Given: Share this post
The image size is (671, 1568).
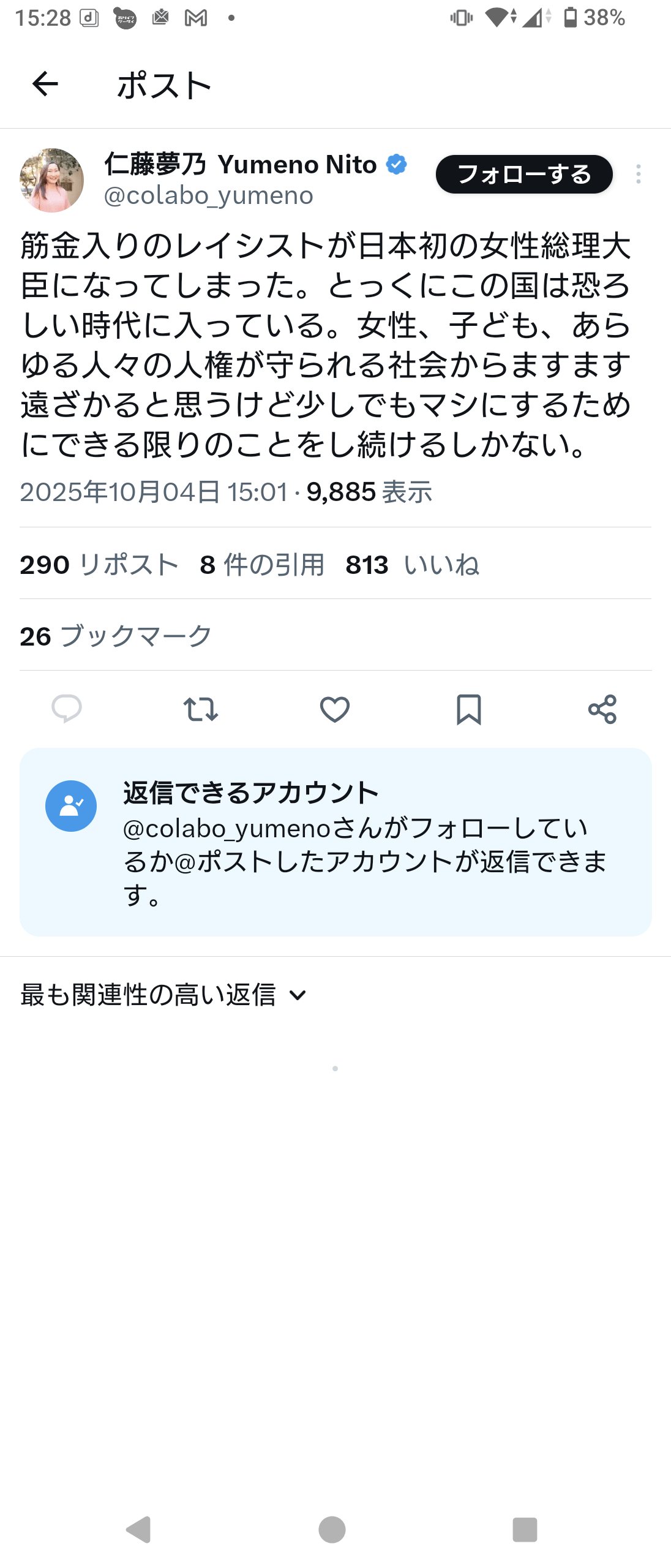Looking at the screenshot, I should coord(602,709).
